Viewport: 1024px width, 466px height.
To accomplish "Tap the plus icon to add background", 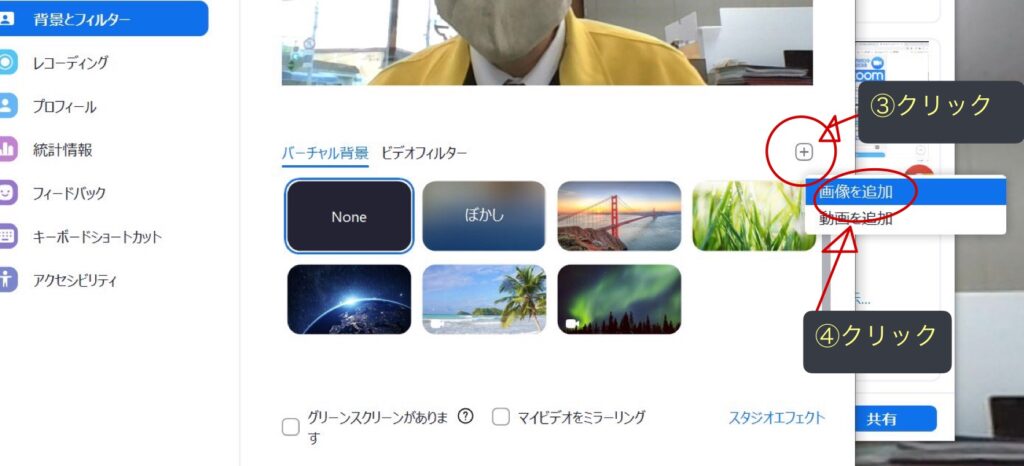I will click(802, 152).
